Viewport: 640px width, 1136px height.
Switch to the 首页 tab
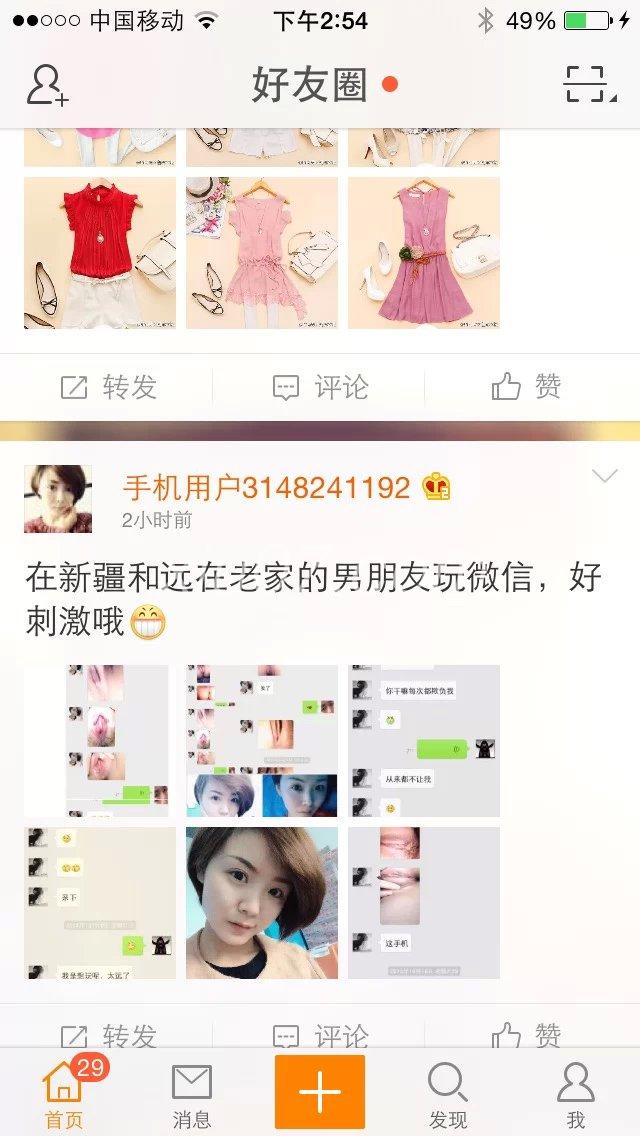pos(64,1093)
